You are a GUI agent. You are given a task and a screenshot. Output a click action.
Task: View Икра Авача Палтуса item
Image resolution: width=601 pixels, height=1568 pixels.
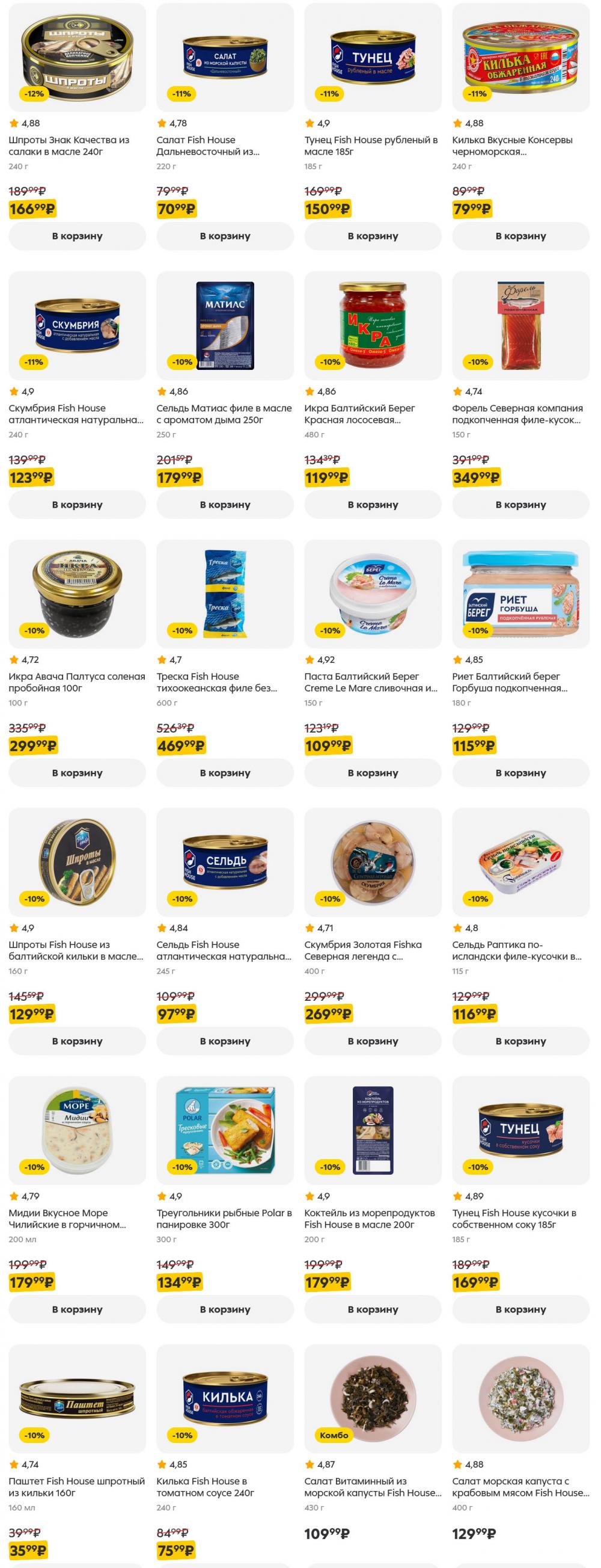click(77, 594)
